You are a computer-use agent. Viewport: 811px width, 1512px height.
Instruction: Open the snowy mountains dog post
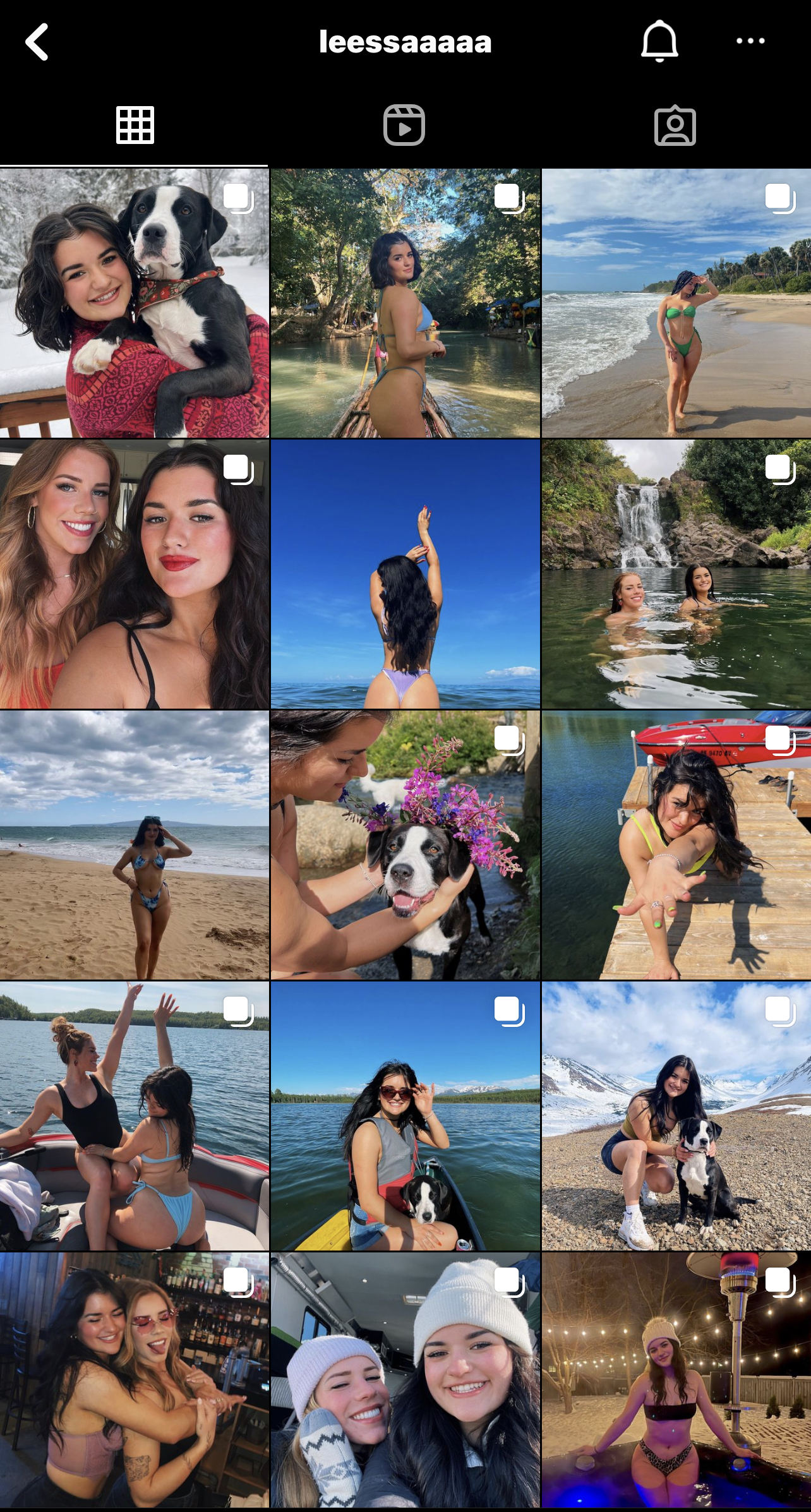coord(676,1115)
